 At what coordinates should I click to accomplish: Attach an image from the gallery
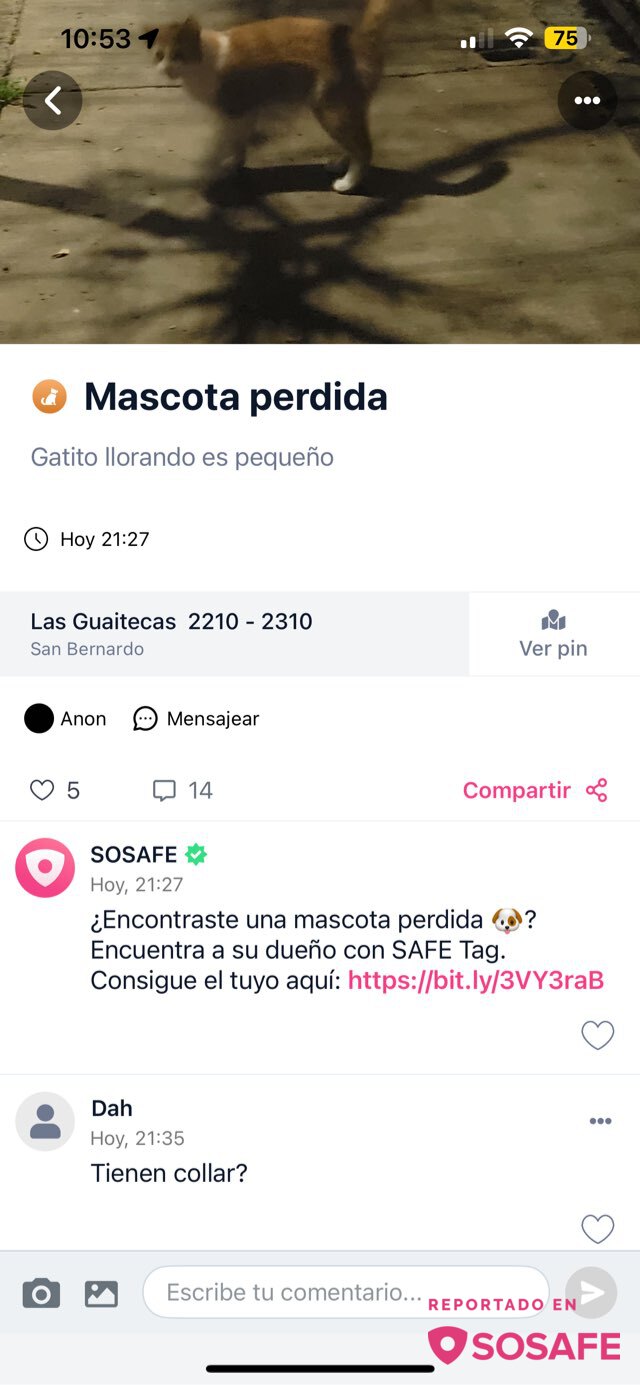(101, 1294)
